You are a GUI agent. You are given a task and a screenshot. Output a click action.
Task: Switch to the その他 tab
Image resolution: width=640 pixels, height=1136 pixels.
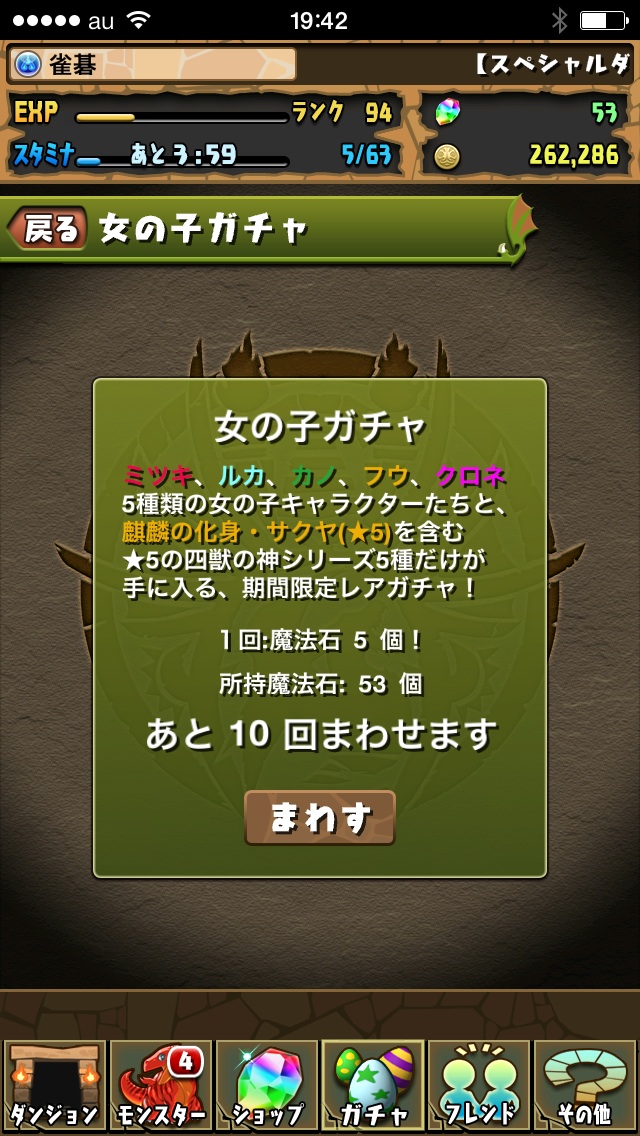click(x=586, y=1086)
